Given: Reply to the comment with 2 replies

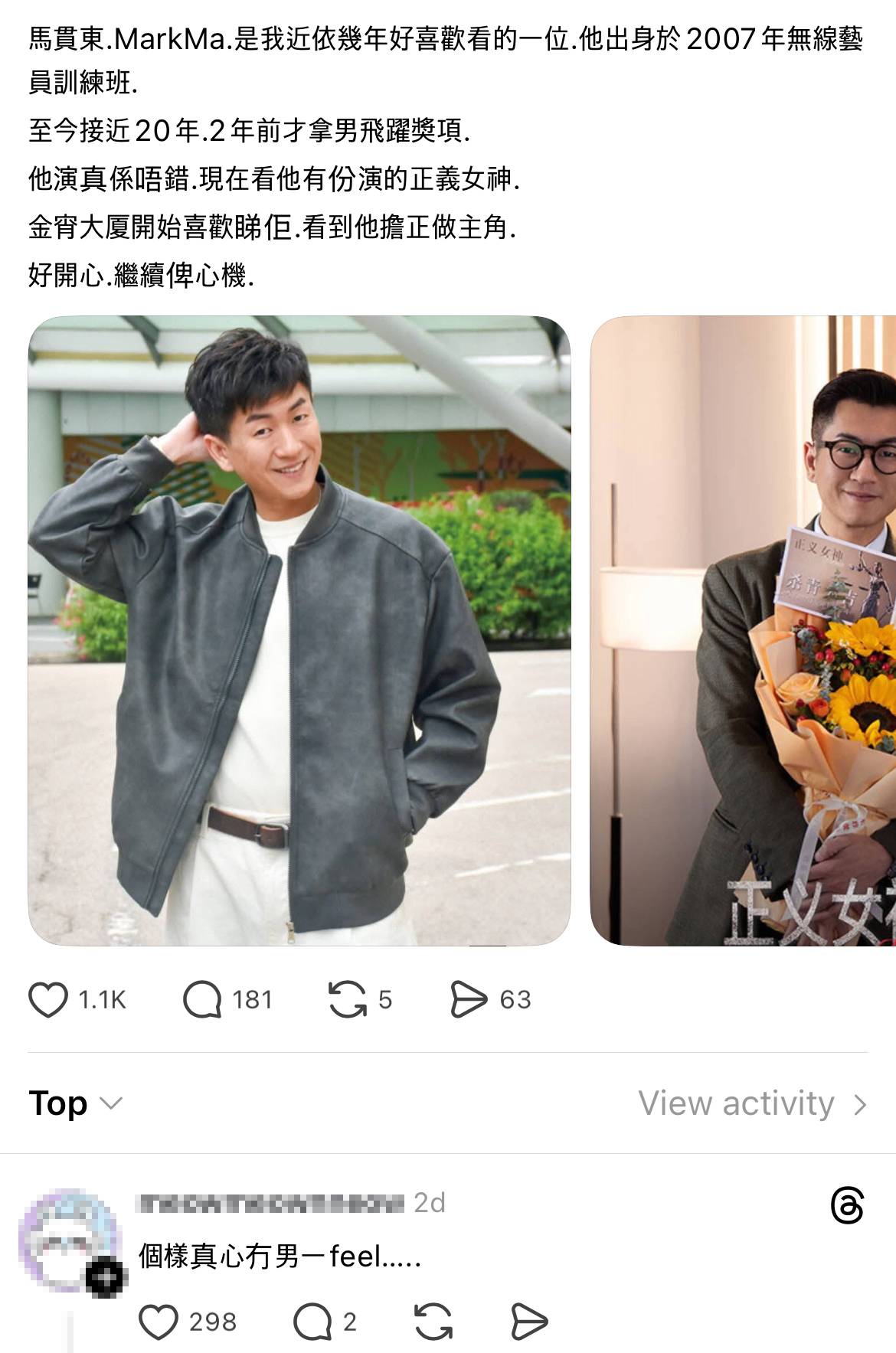Looking at the screenshot, I should [x=312, y=1322].
